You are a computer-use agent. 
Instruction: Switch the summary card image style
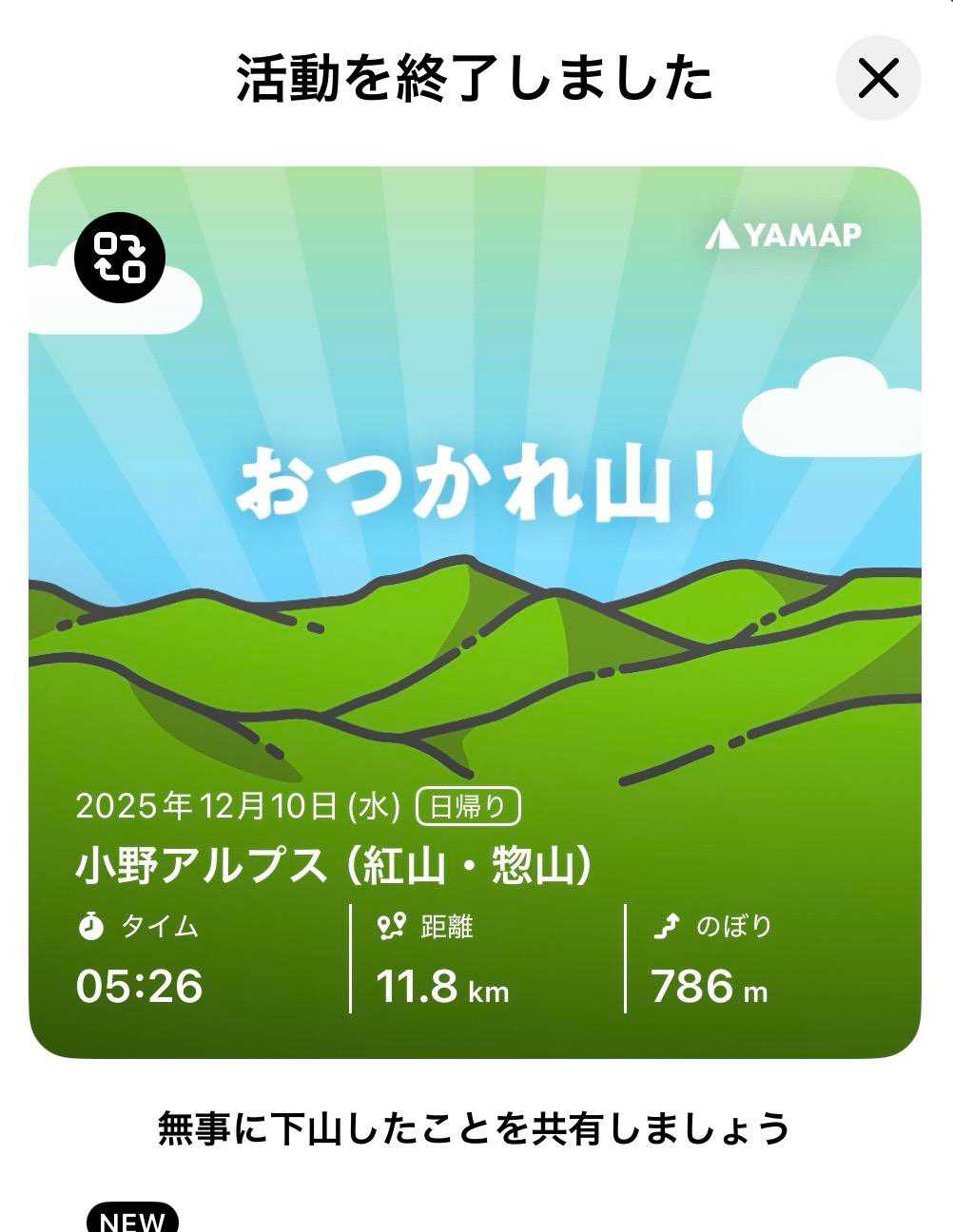[120, 257]
